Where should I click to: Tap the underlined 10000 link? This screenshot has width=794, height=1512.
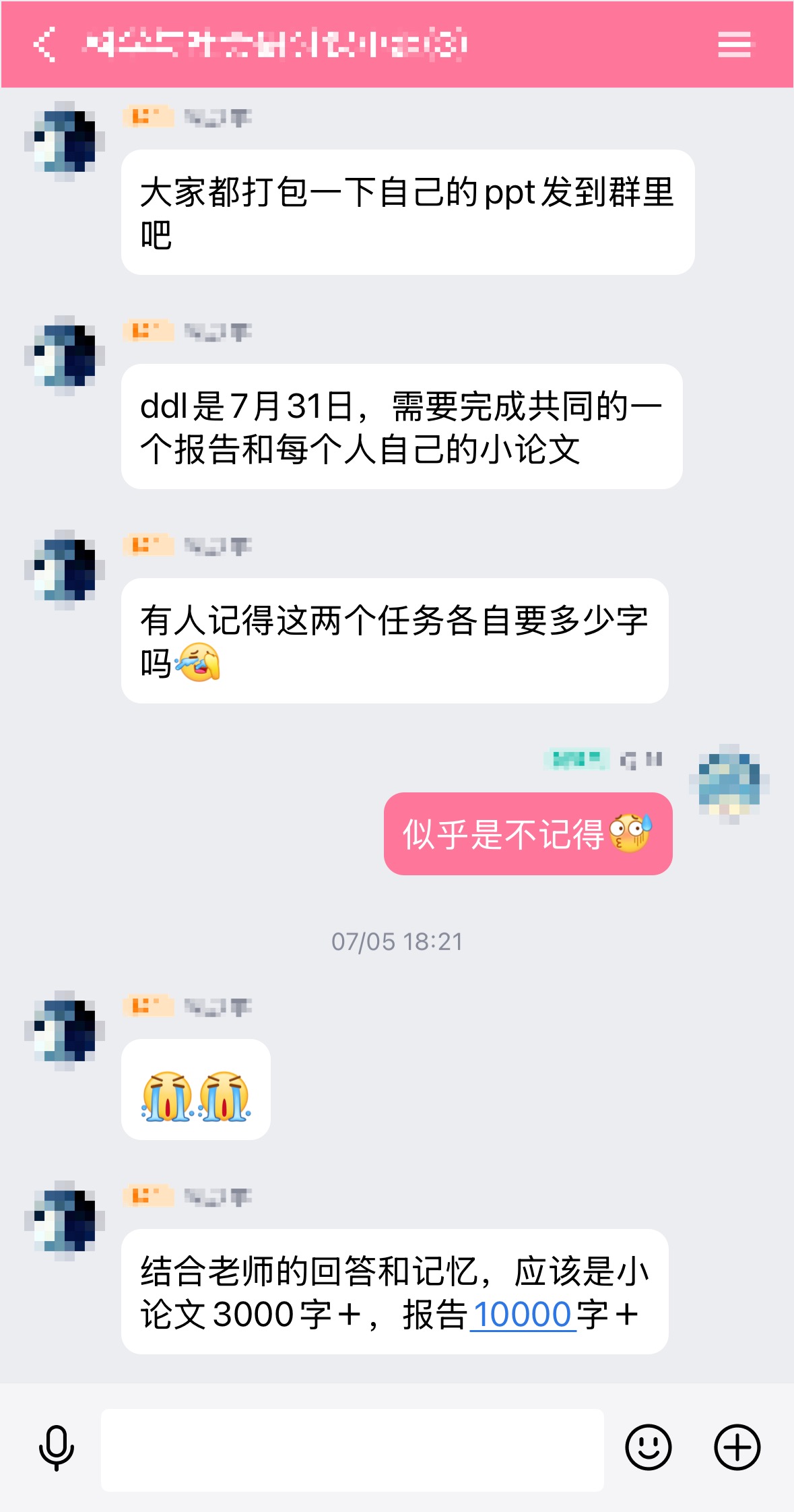coord(523,1315)
